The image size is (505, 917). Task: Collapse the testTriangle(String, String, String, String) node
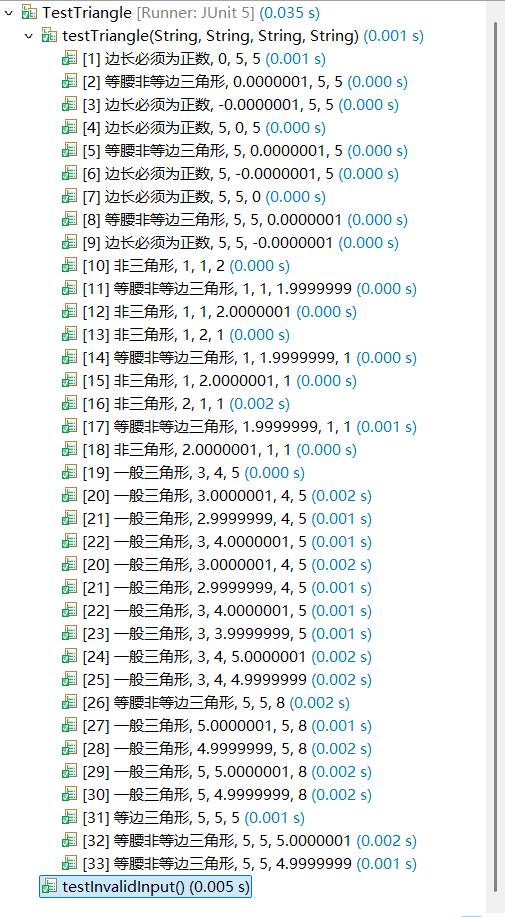coord(29,36)
